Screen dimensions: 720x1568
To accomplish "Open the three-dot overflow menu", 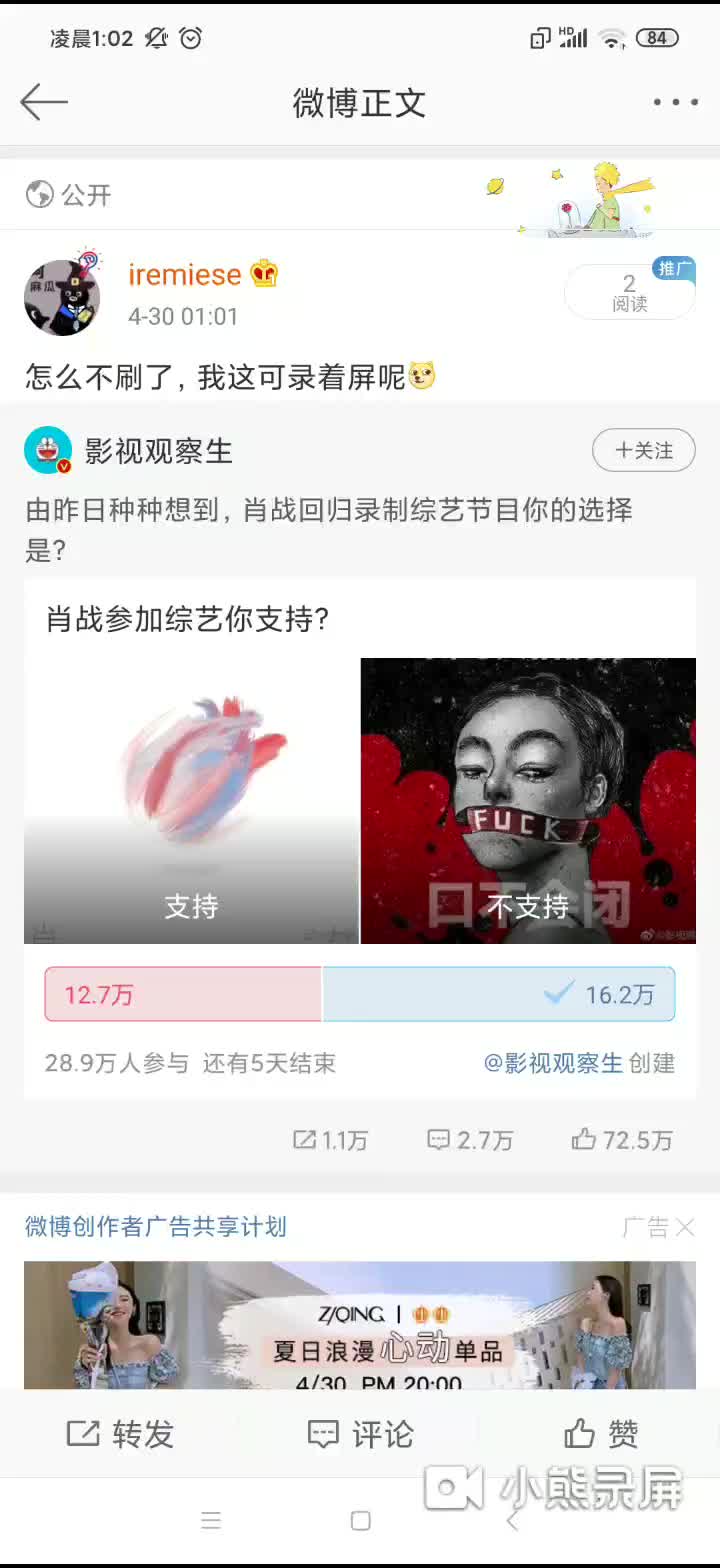I will click(675, 102).
